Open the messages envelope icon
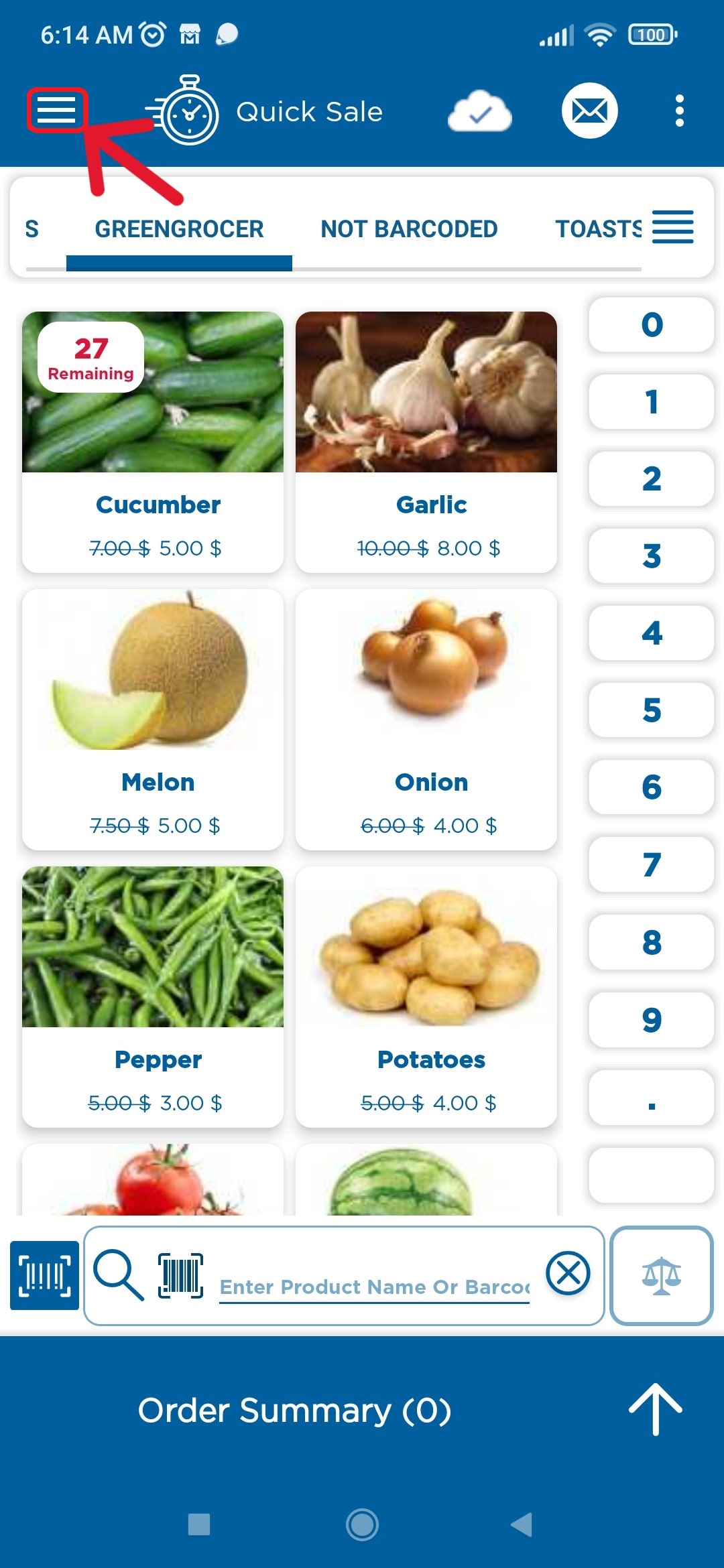 click(x=589, y=111)
